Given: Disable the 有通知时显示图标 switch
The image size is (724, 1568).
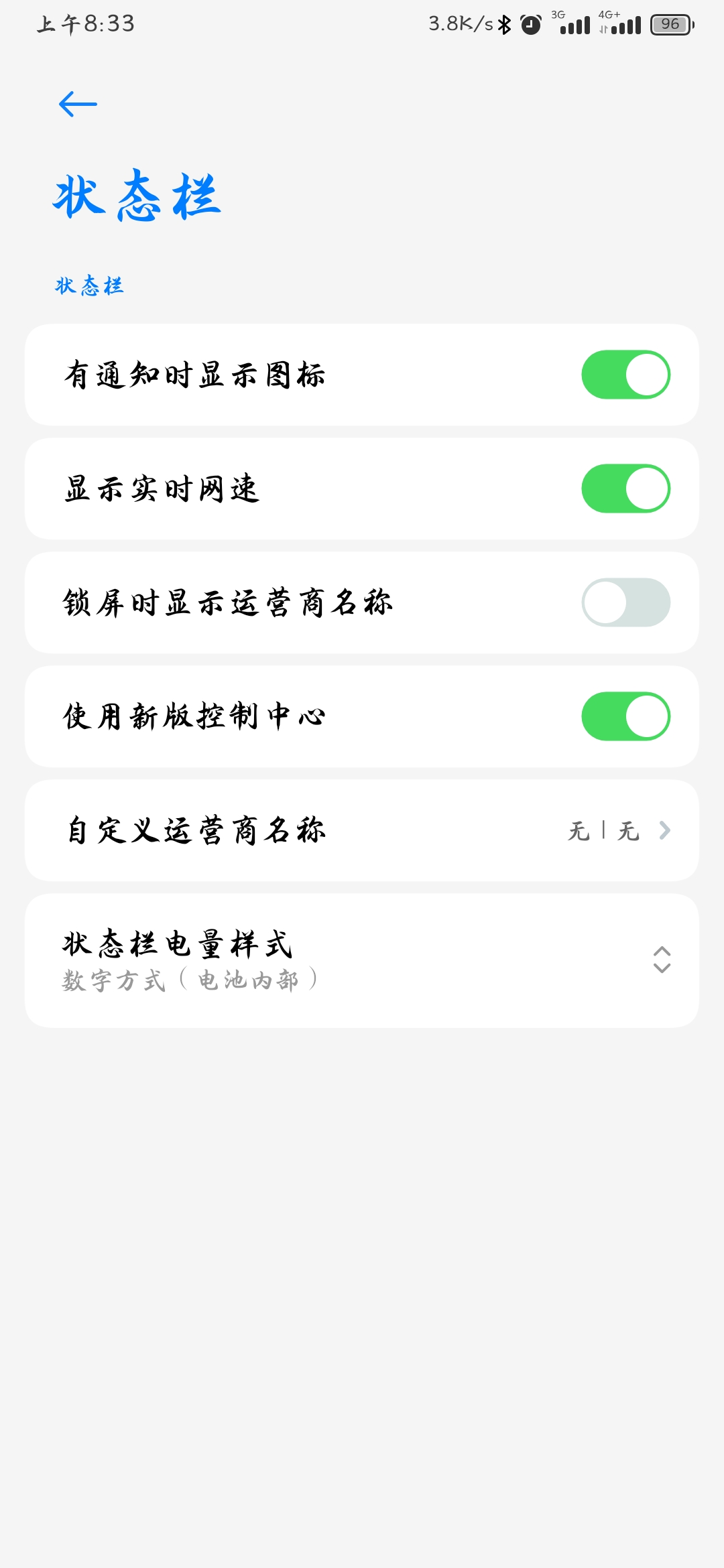Looking at the screenshot, I should 625,375.
